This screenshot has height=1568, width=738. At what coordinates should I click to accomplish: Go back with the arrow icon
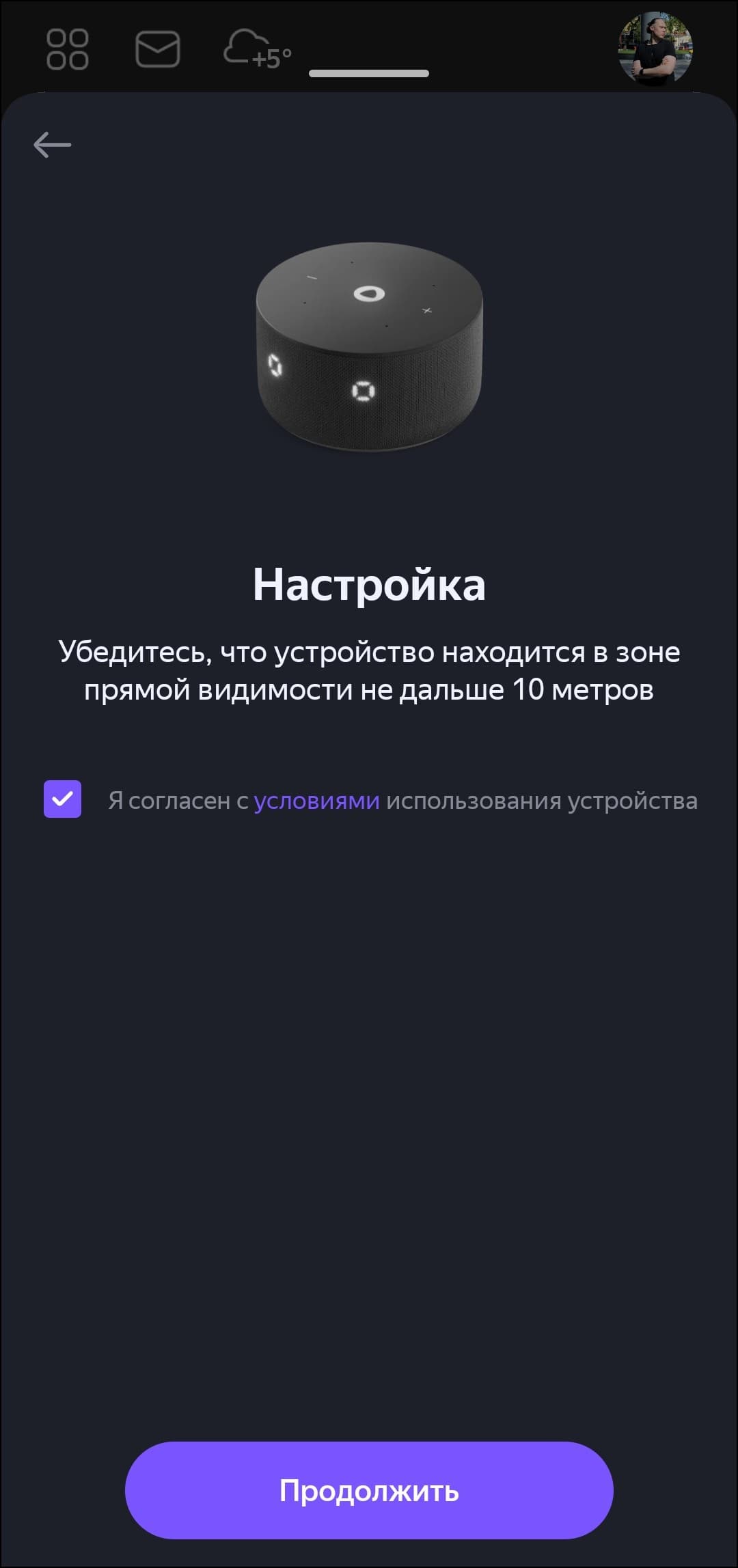coord(53,145)
